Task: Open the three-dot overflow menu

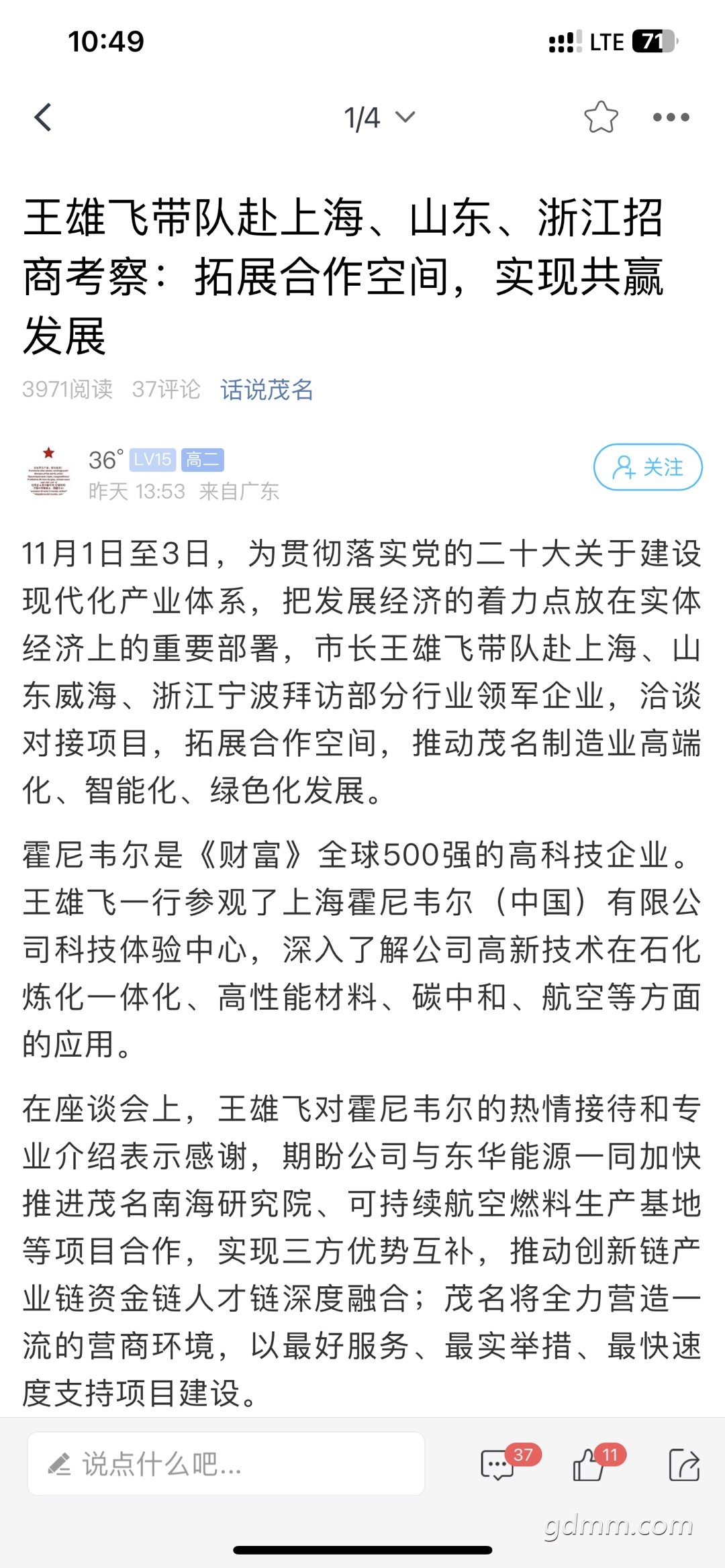Action: click(671, 117)
